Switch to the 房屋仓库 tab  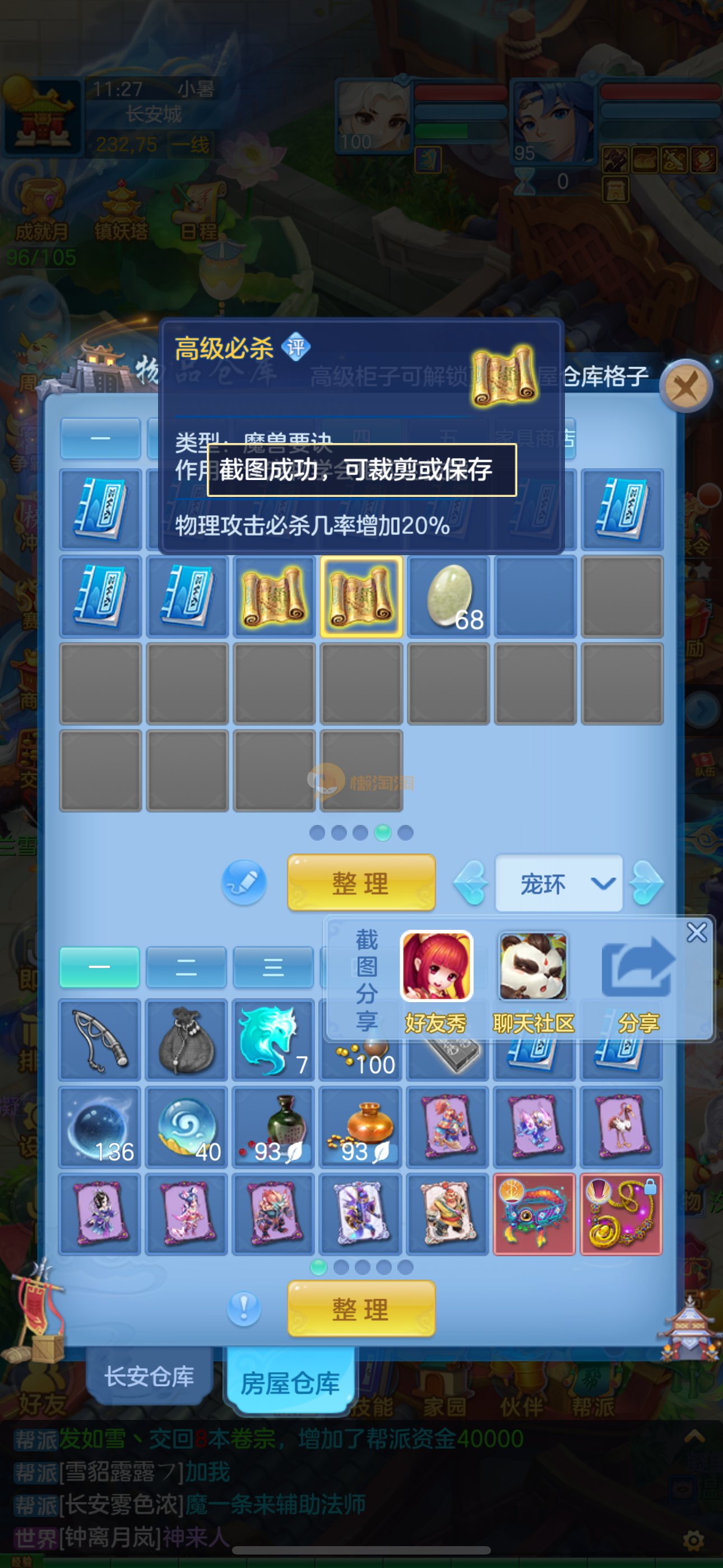pyautogui.click(x=290, y=1383)
